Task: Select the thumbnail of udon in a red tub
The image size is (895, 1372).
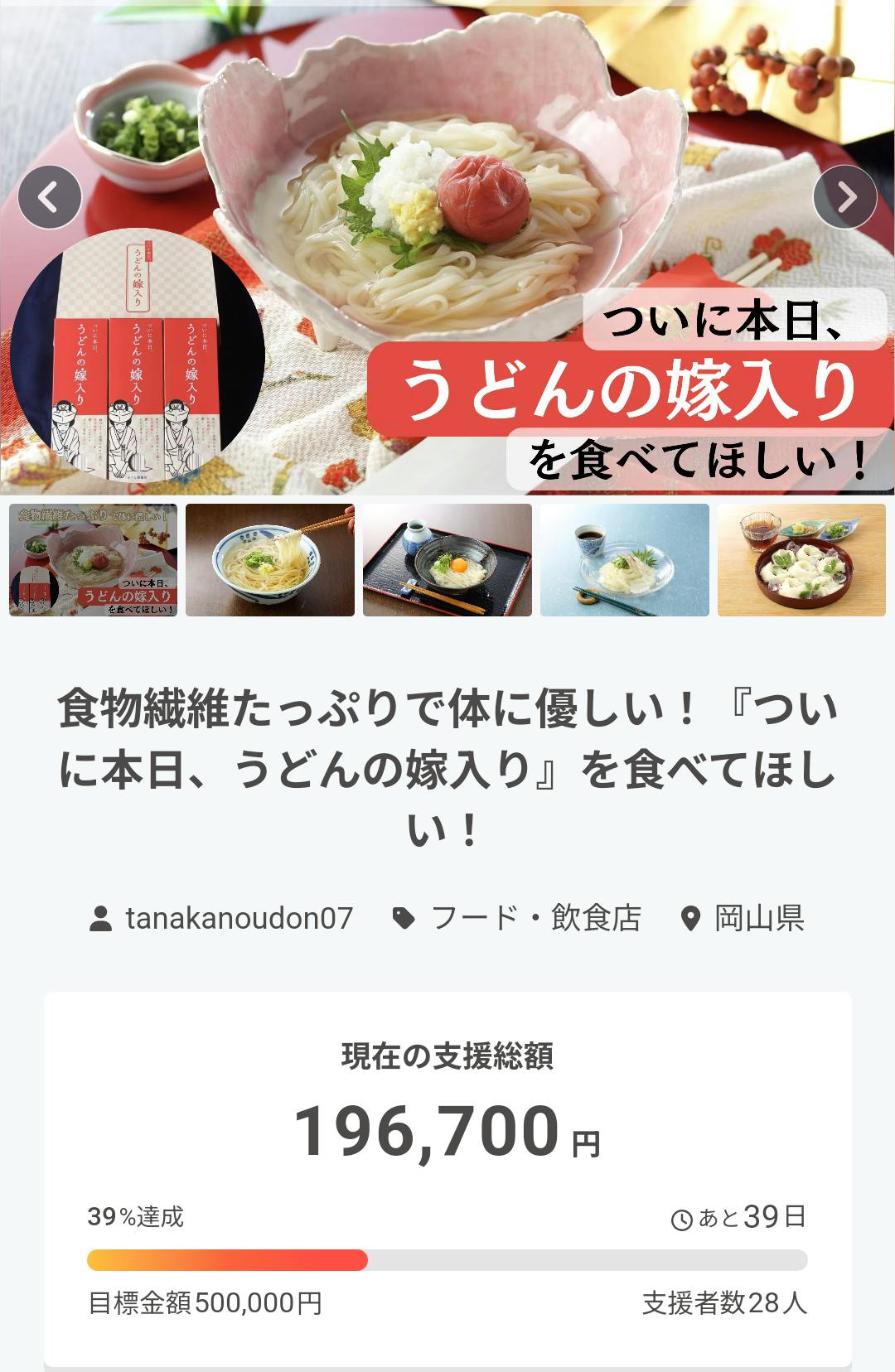Action: click(x=801, y=560)
